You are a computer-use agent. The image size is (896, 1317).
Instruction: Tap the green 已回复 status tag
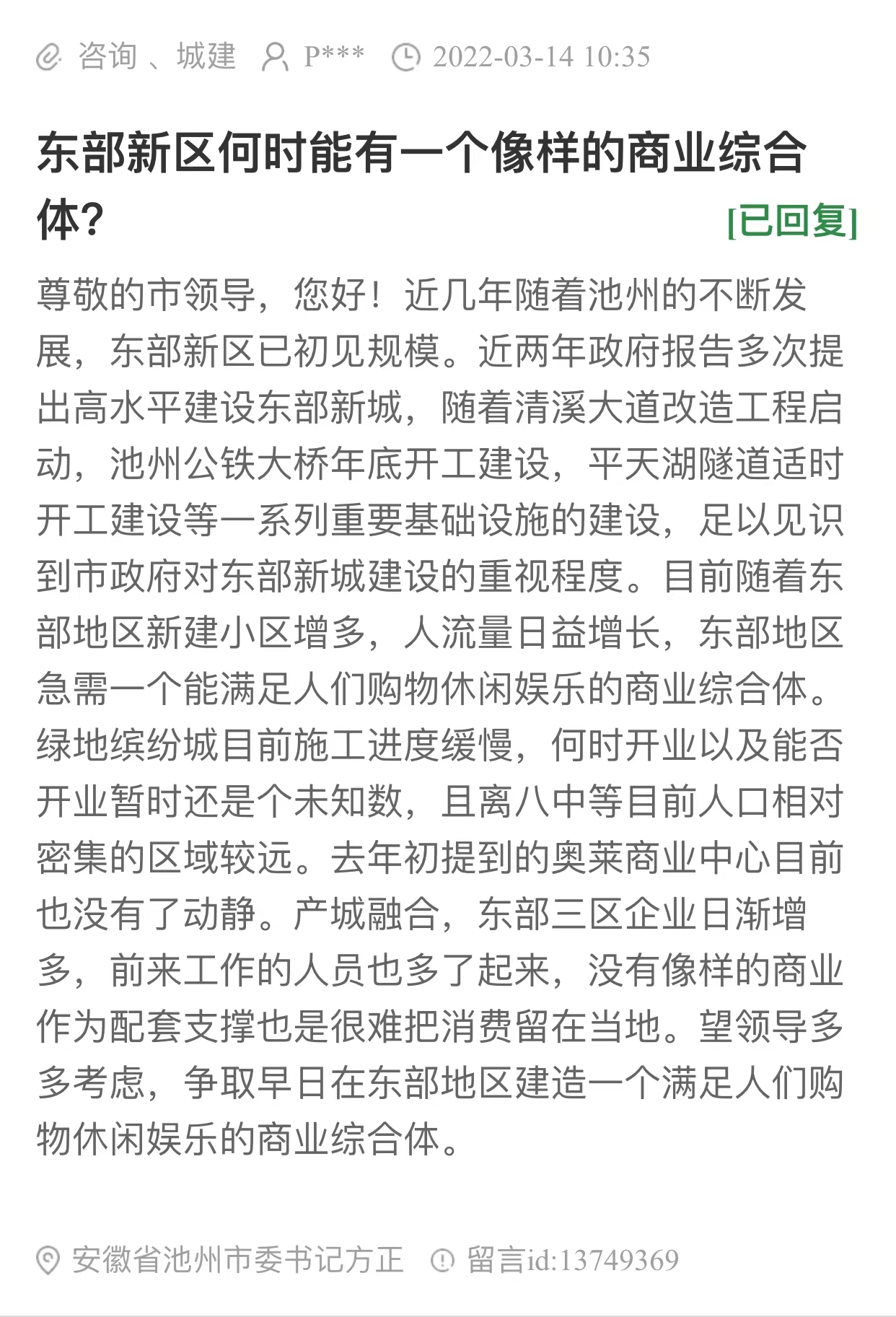(791, 221)
